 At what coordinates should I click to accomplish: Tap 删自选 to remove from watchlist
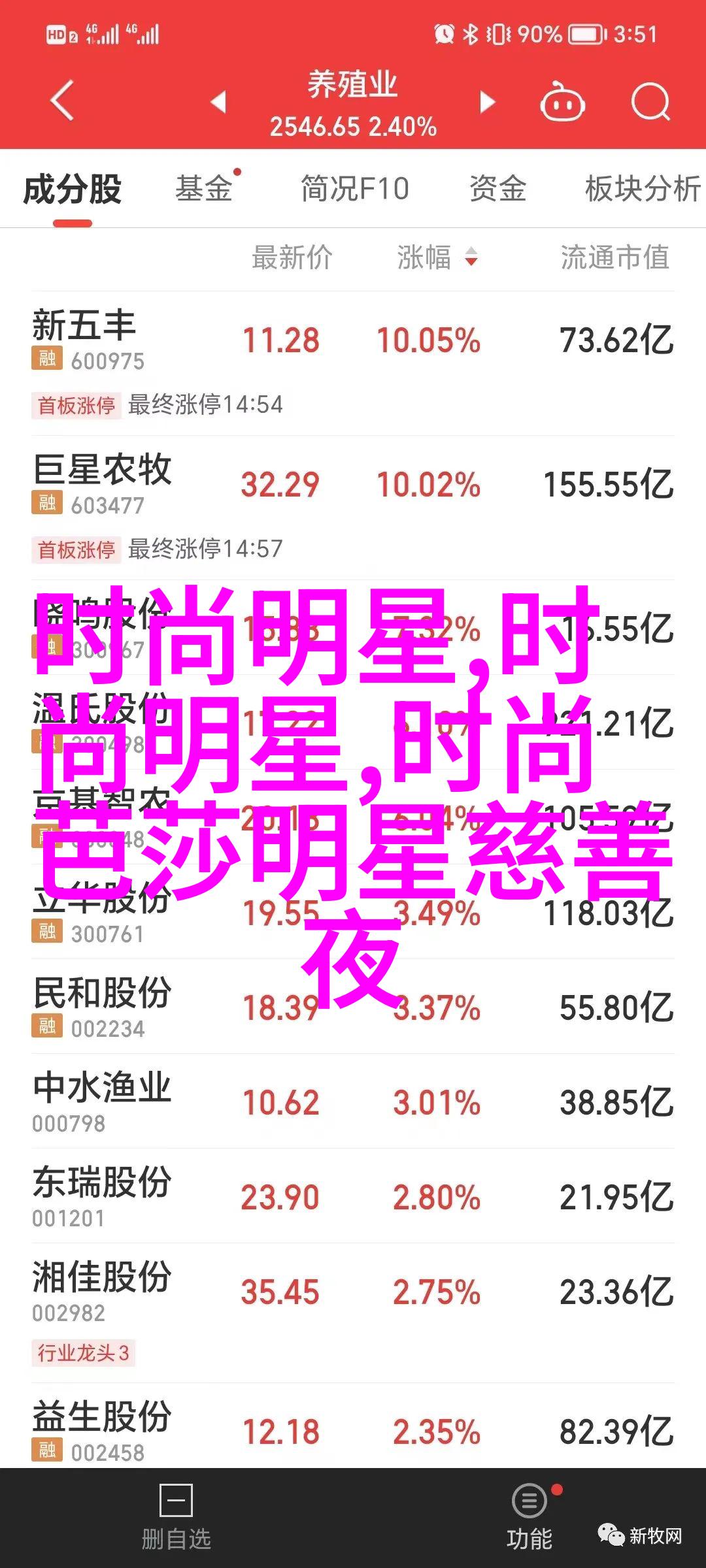click(x=176, y=1518)
